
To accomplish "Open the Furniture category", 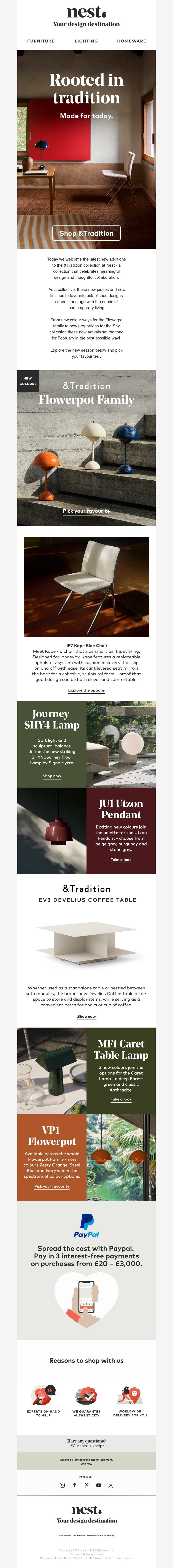I will pos(41,41).
